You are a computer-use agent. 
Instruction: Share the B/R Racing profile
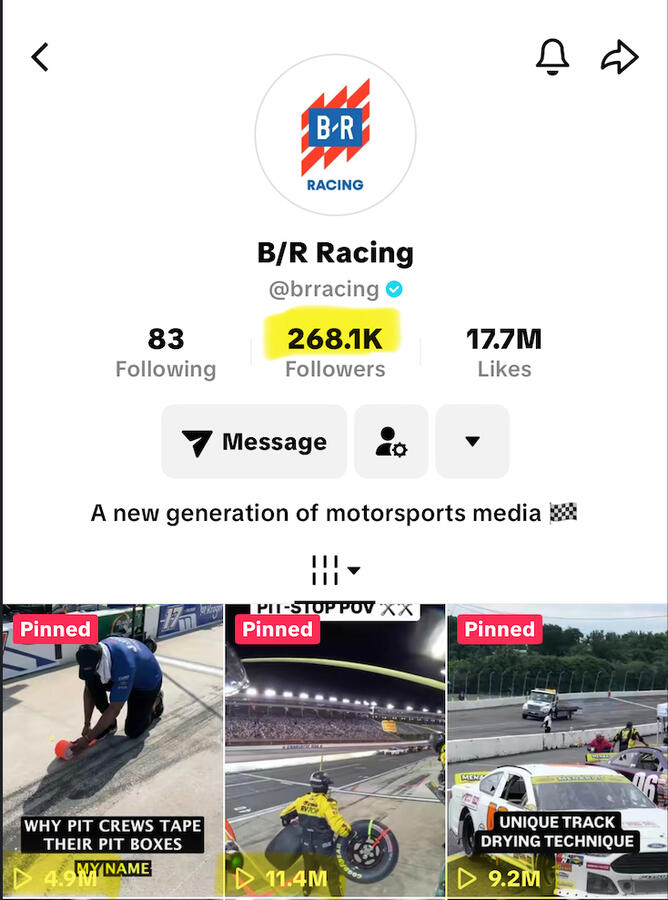(619, 57)
